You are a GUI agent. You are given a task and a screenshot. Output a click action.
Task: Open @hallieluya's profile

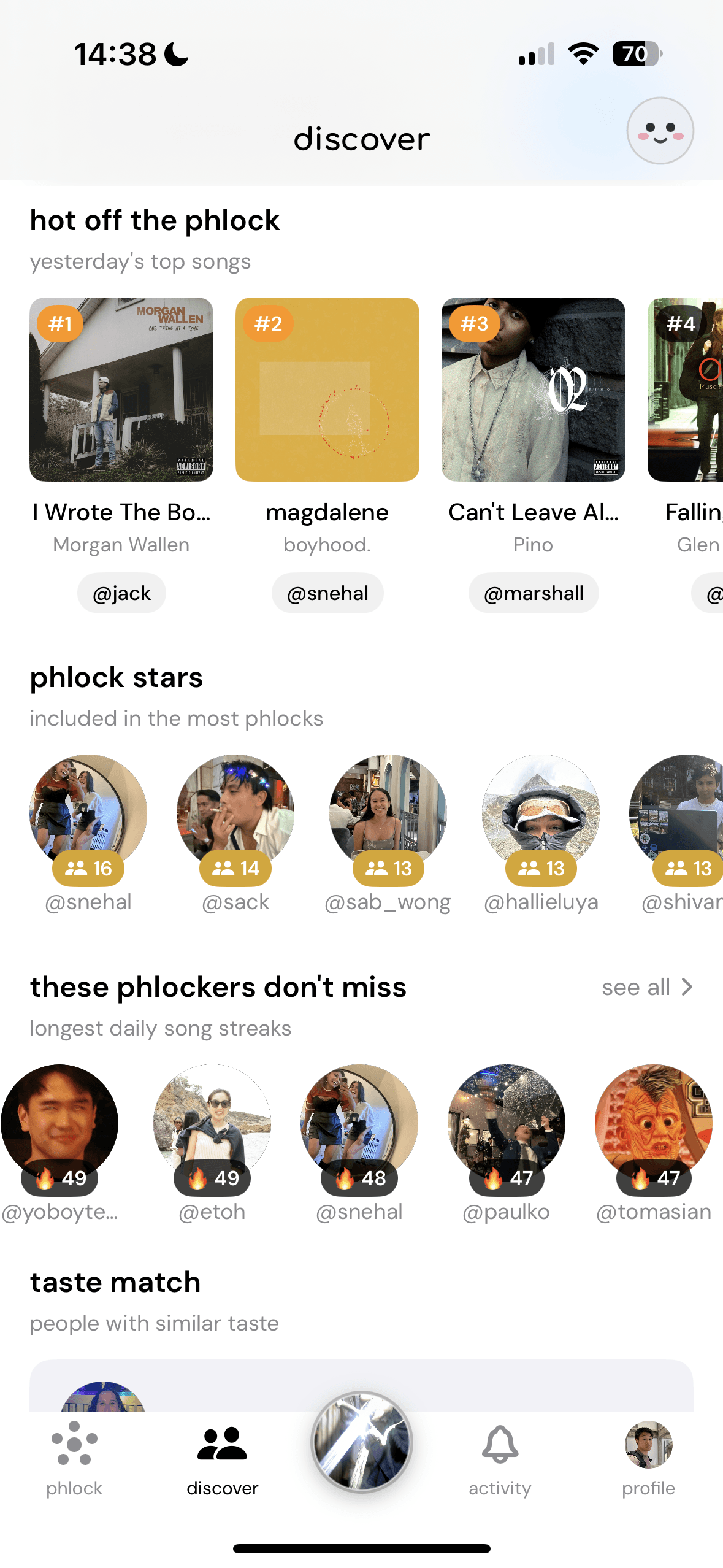540,813
